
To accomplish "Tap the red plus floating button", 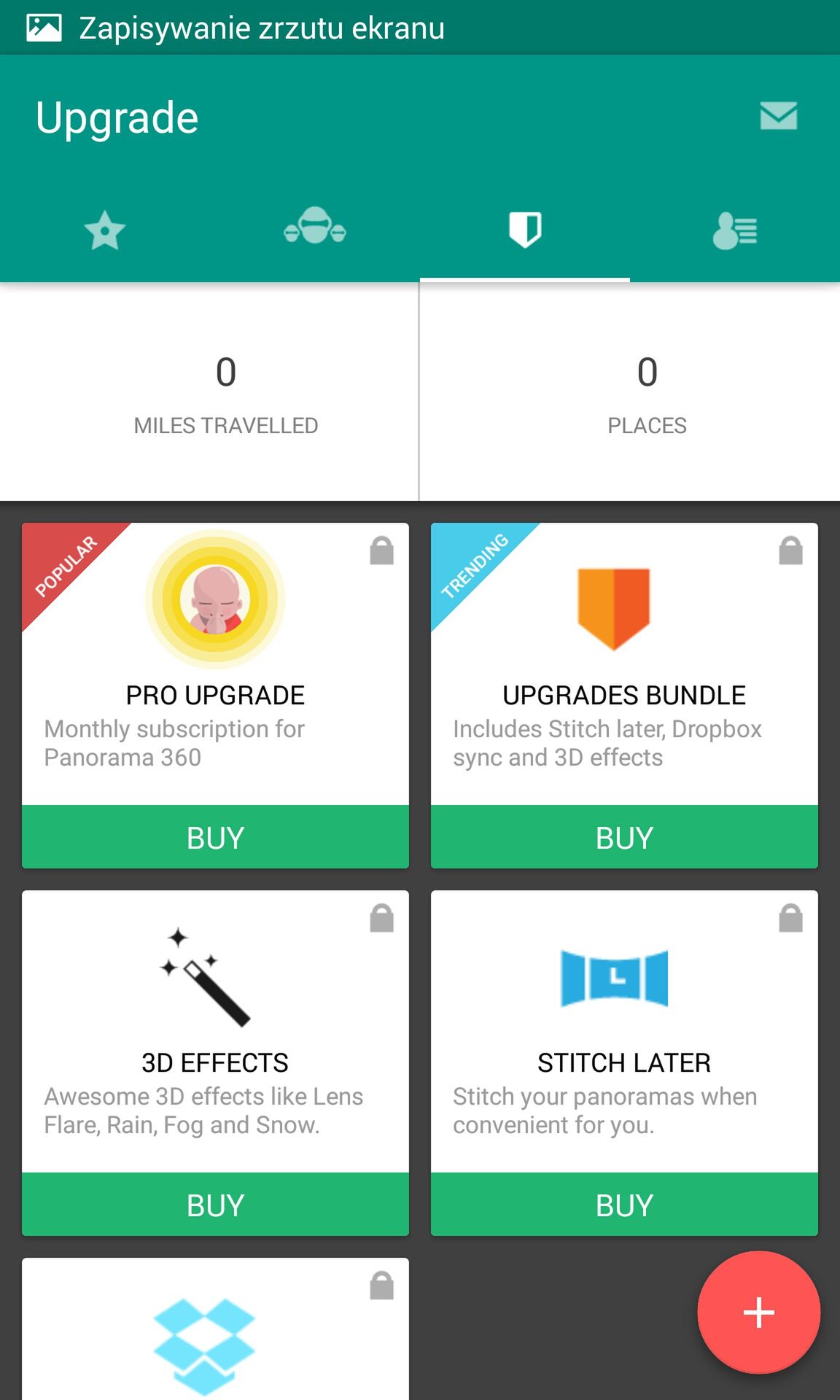I will [758, 1312].
